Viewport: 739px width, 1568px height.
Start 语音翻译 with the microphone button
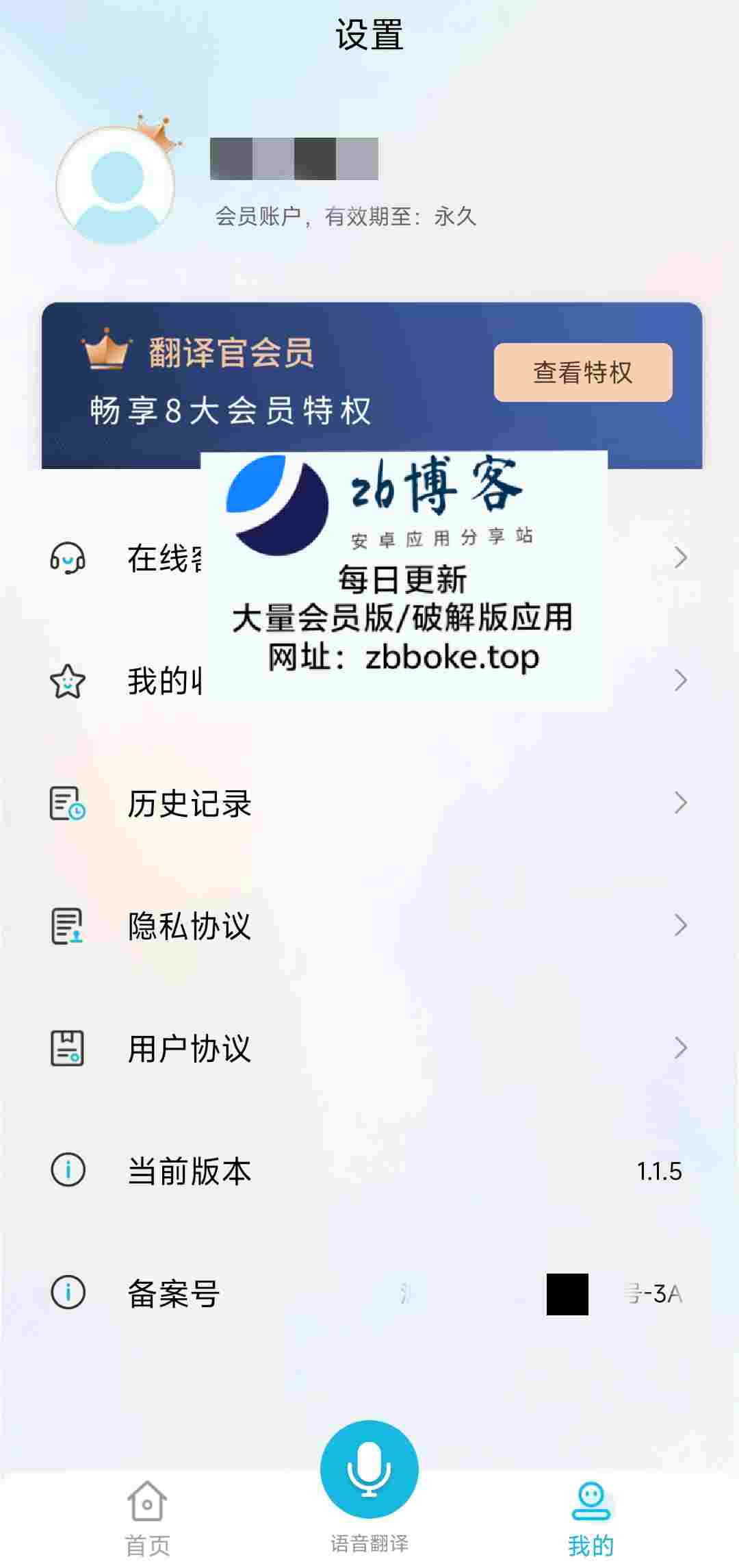369,1469
